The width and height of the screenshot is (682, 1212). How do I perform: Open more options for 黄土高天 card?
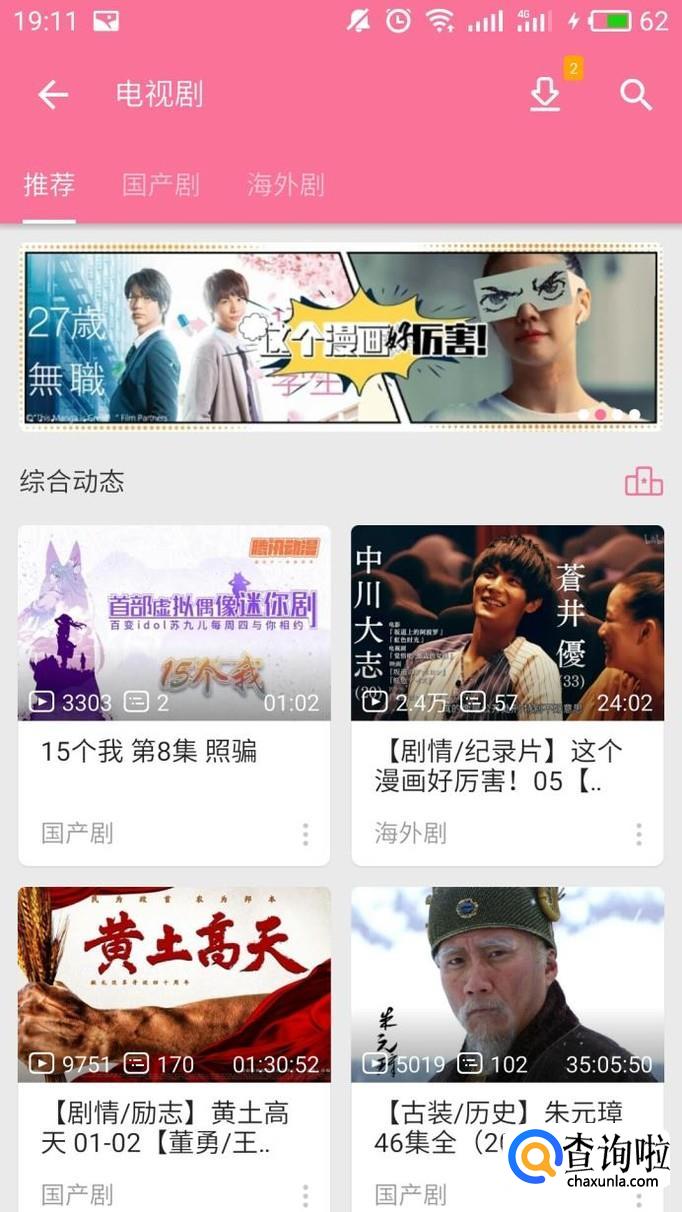click(x=305, y=1194)
